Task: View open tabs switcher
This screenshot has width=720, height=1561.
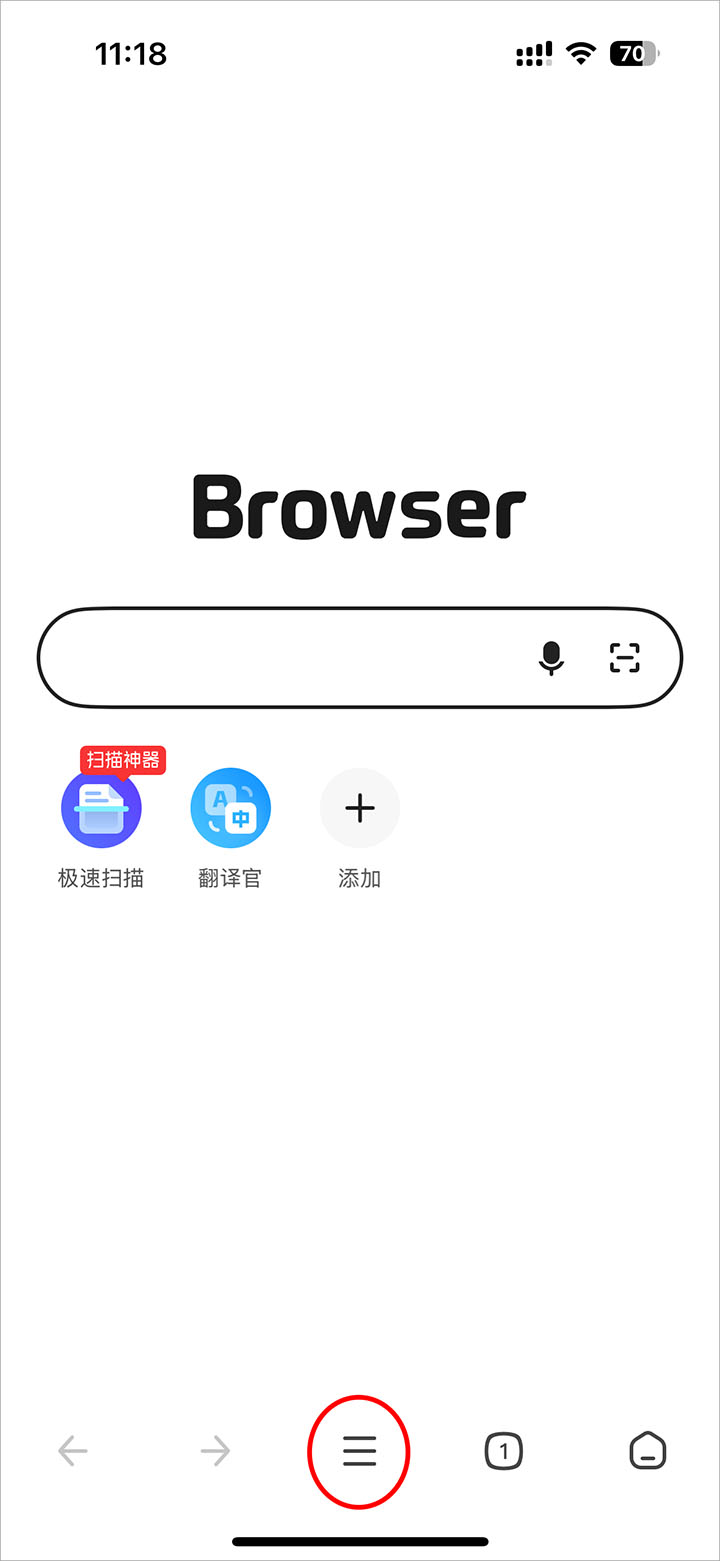Action: pyautogui.click(x=504, y=1451)
